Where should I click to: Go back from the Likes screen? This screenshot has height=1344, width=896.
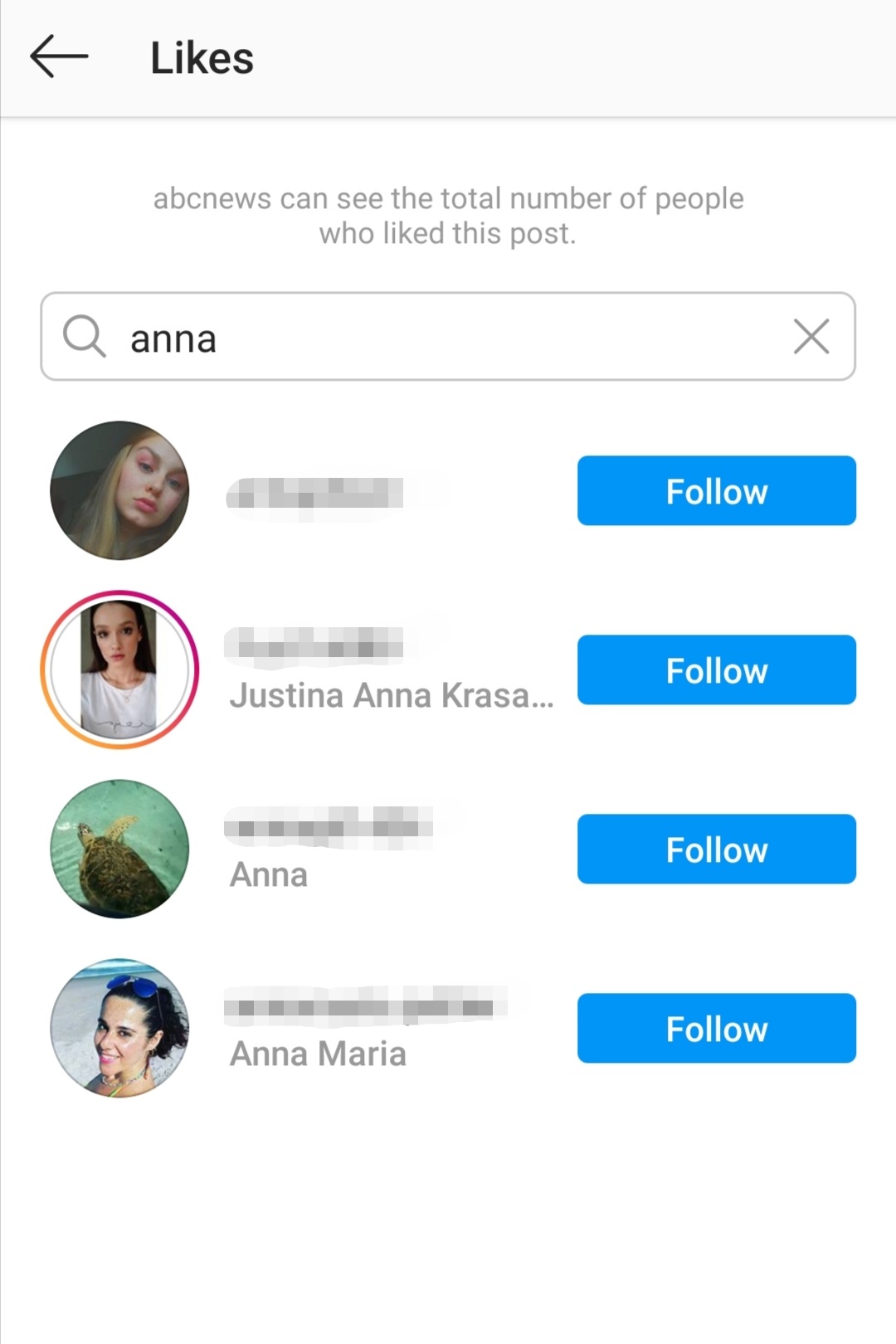[58, 57]
